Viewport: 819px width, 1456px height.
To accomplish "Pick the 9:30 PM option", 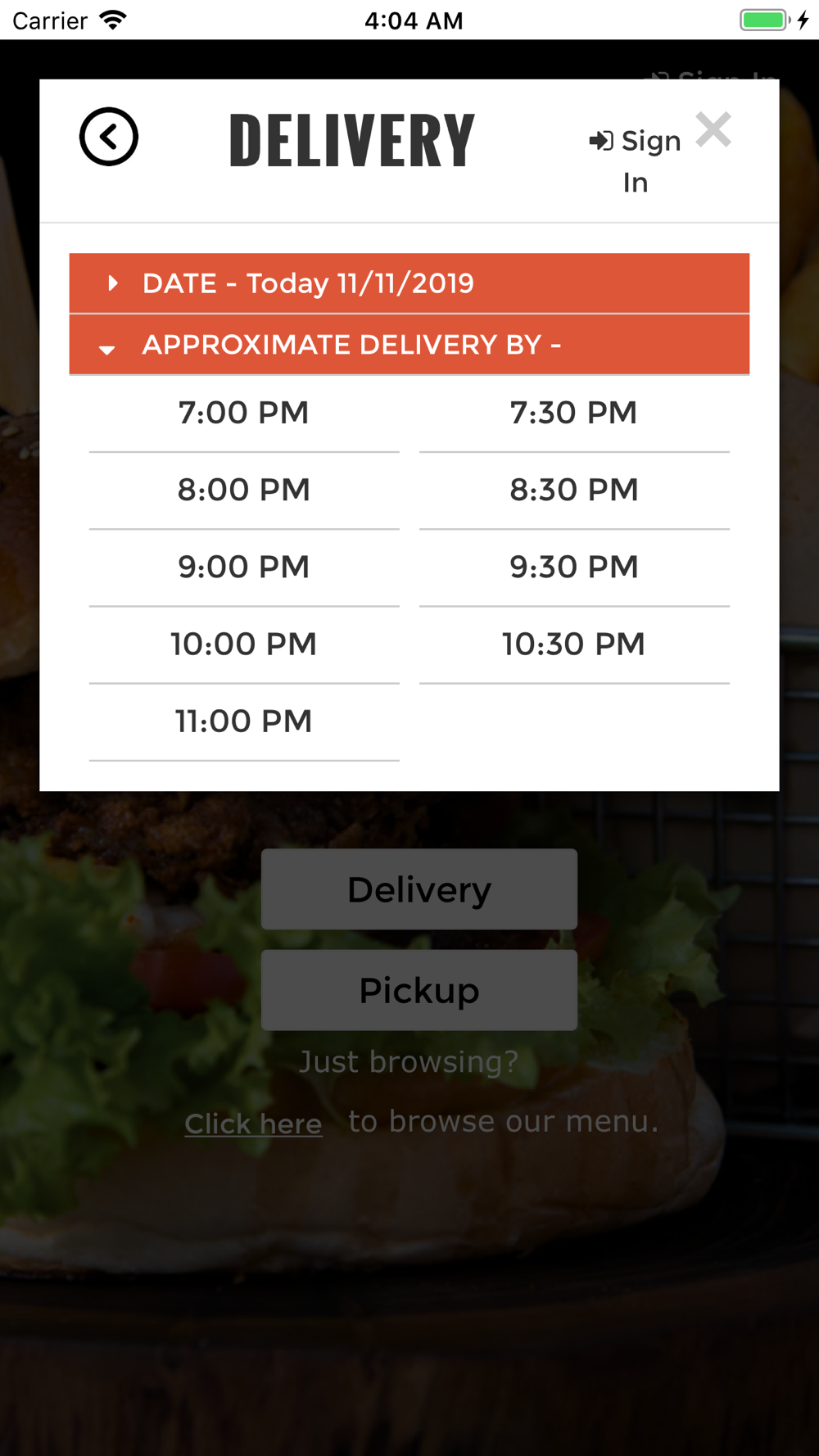I will coord(573,567).
